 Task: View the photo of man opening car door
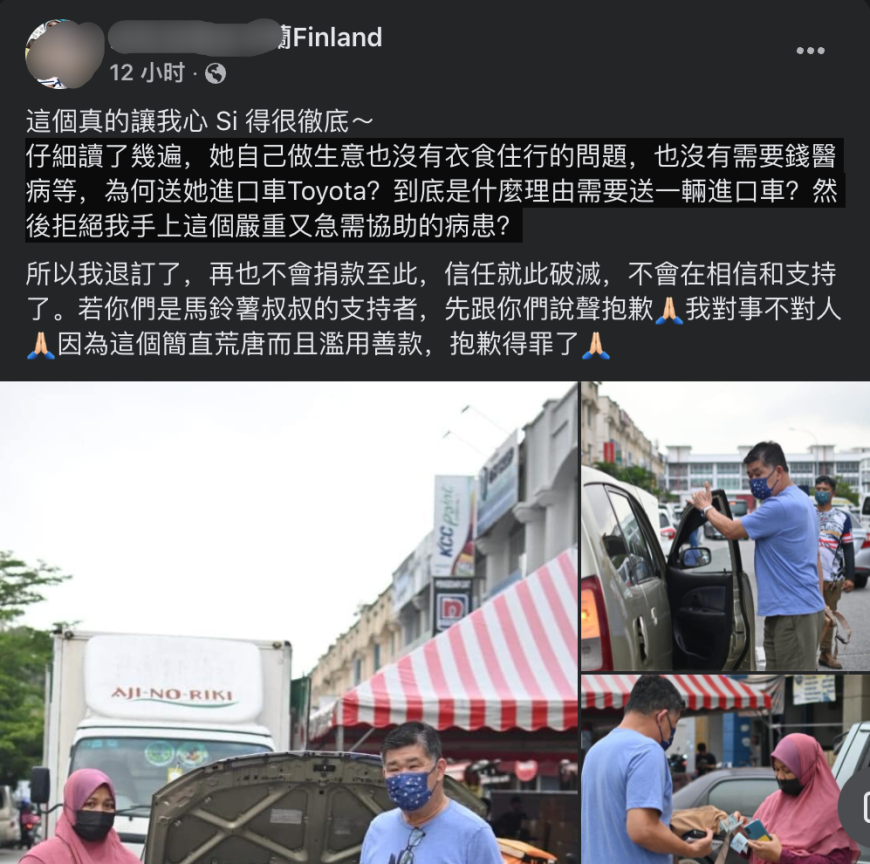coord(725,526)
